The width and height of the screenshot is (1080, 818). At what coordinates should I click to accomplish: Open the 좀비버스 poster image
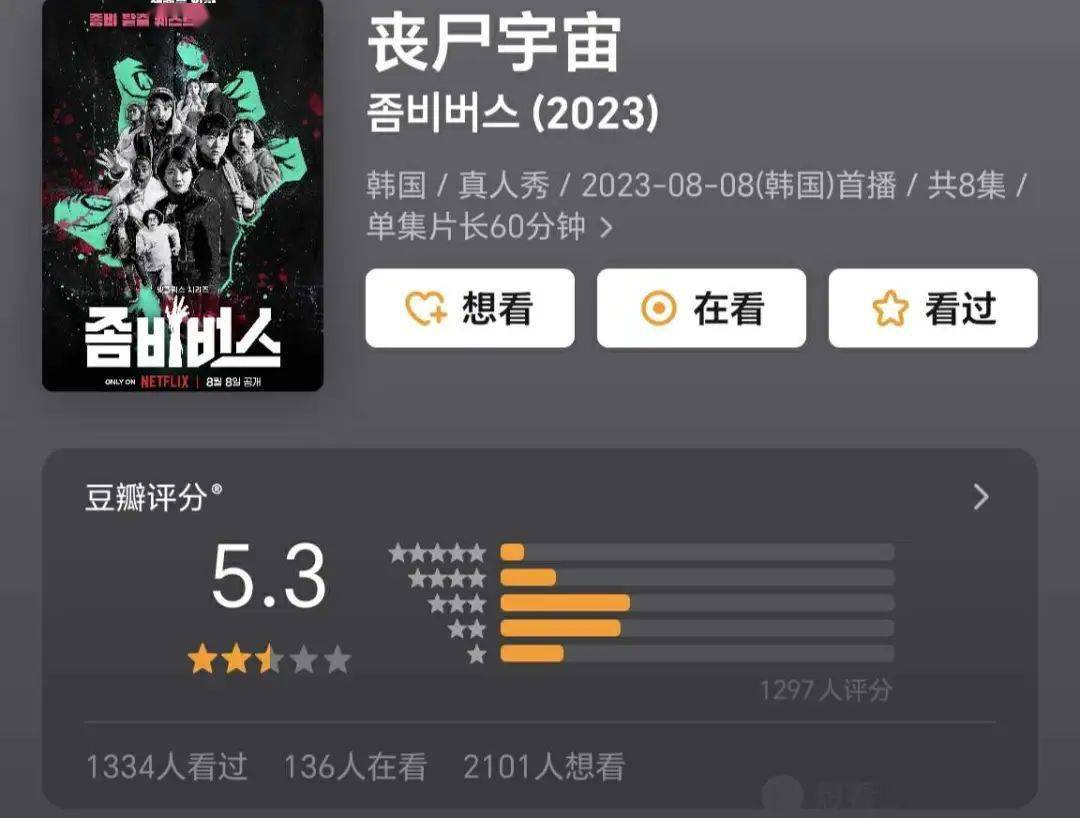point(183,195)
